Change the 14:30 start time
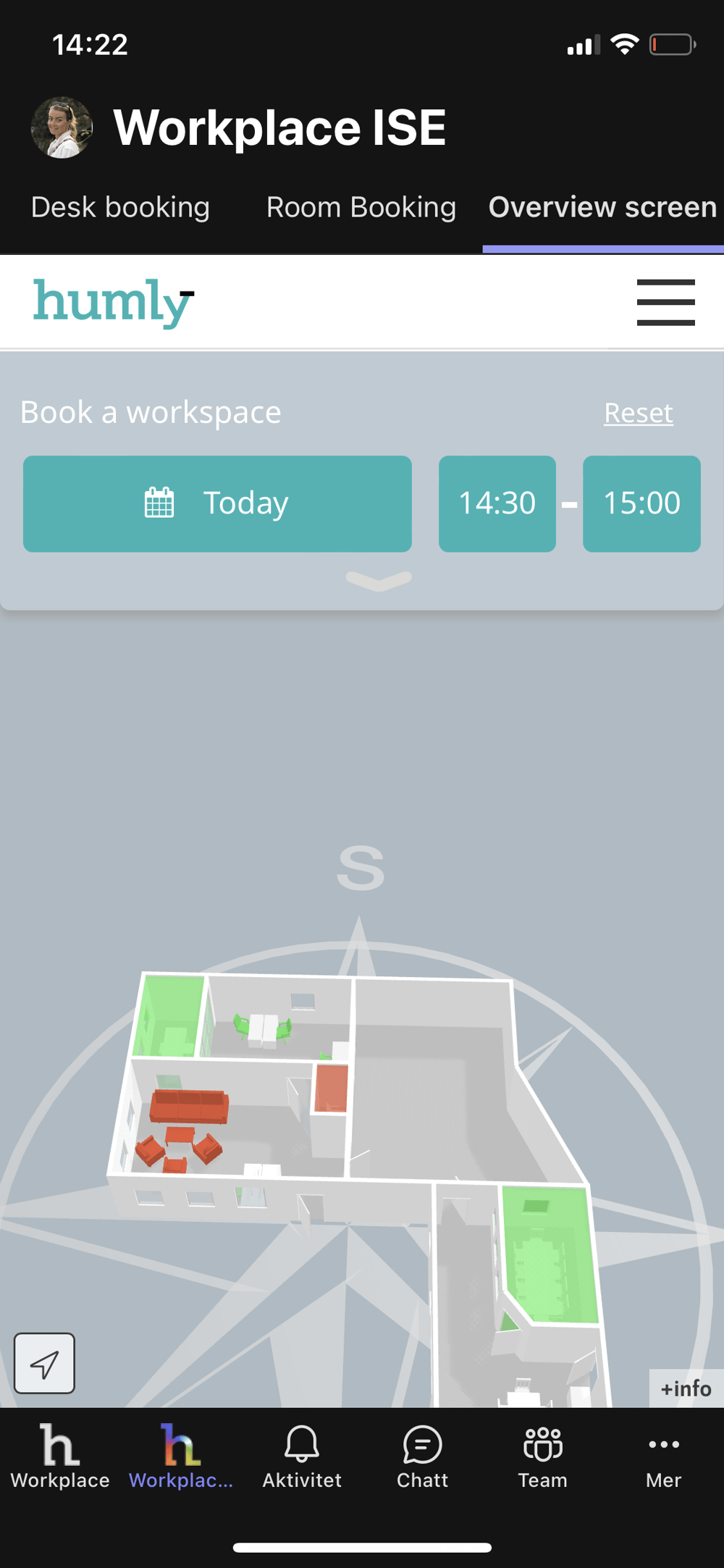Viewport: 724px width, 1568px height. click(497, 503)
